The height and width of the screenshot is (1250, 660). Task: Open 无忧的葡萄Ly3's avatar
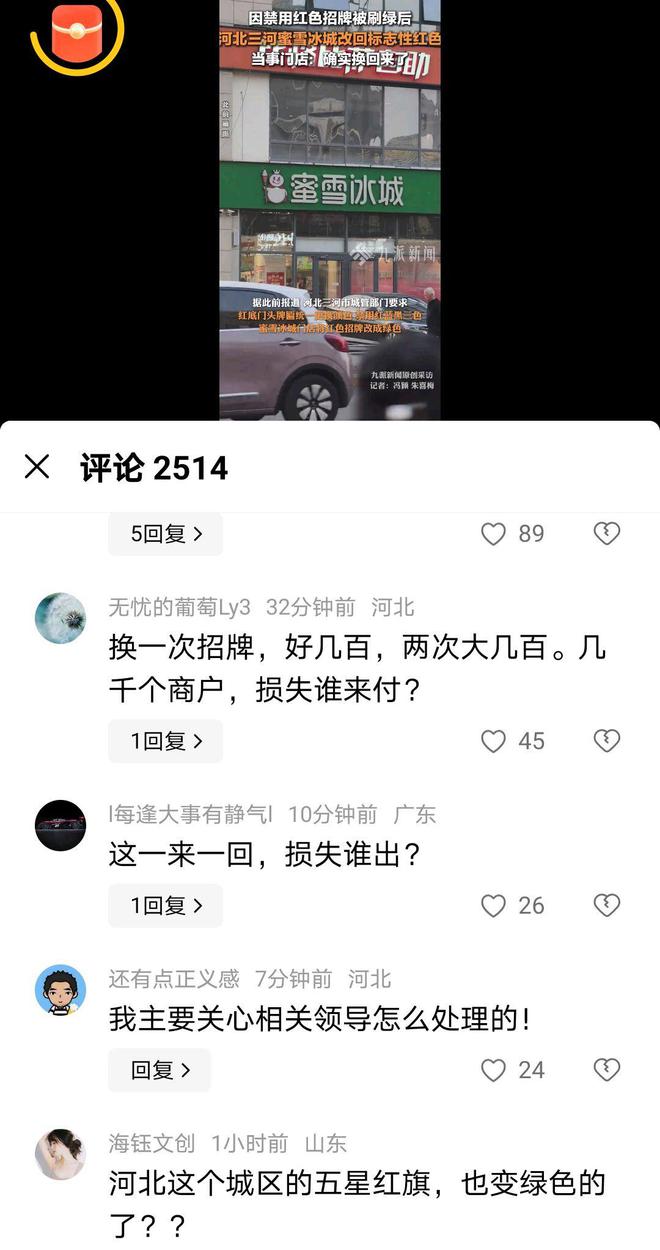[x=61, y=618]
